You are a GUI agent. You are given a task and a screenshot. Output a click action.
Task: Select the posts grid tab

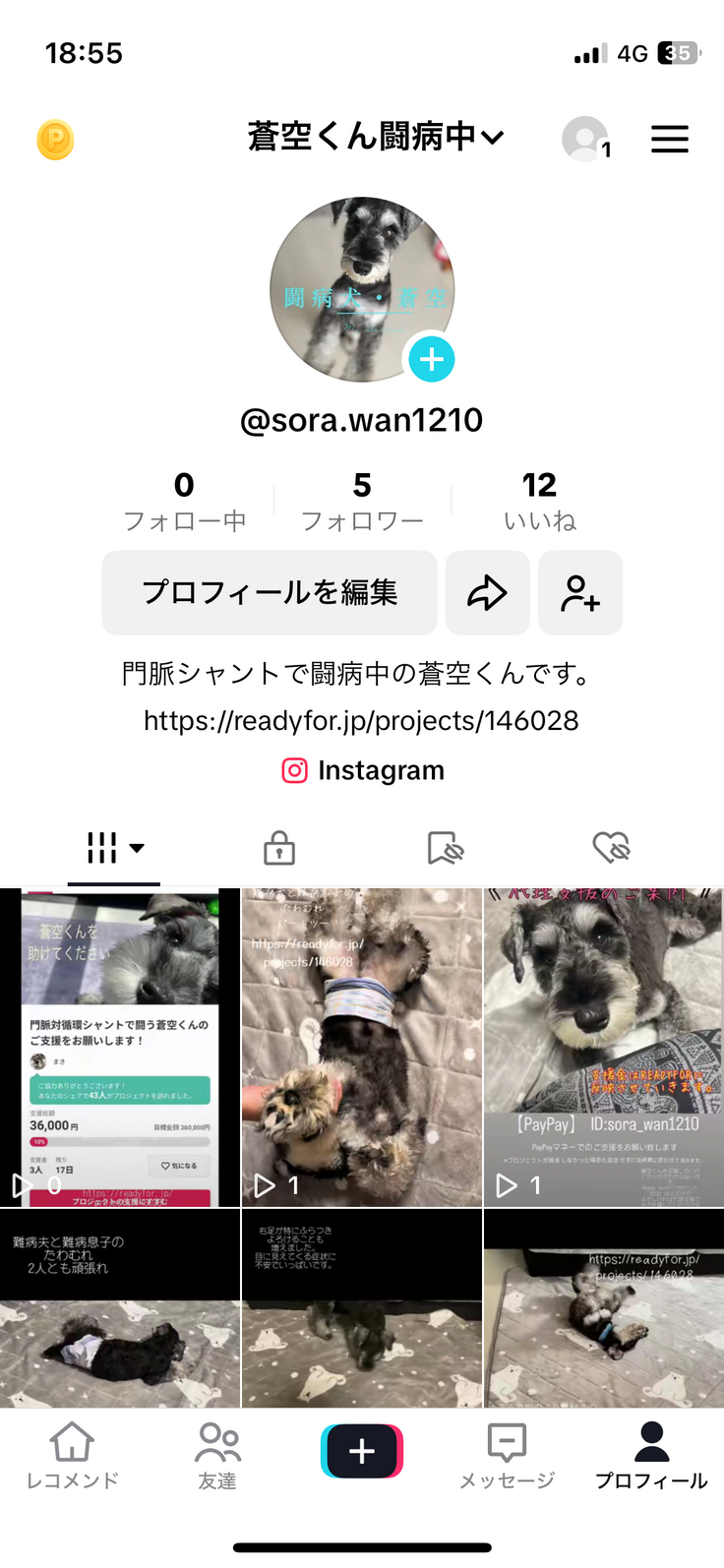tap(114, 848)
